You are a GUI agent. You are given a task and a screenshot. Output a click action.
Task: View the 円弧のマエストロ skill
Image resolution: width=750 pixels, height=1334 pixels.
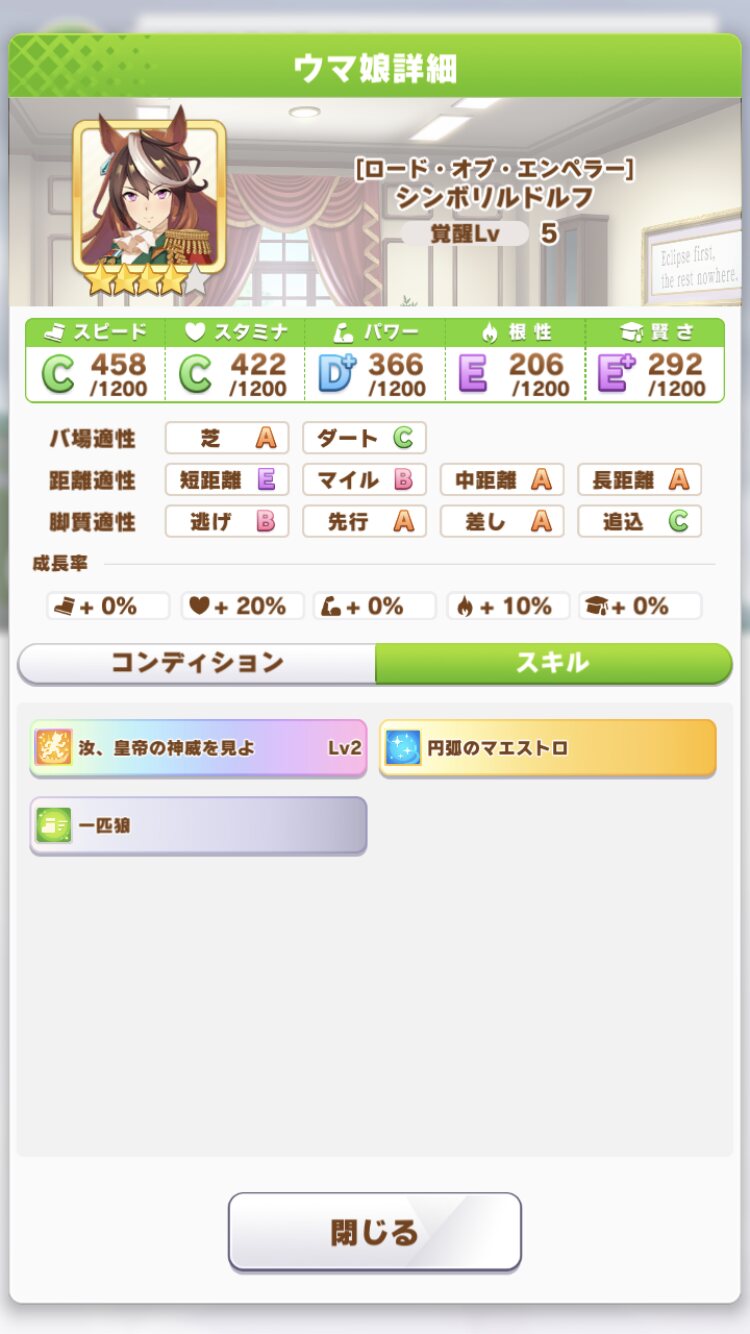point(547,747)
